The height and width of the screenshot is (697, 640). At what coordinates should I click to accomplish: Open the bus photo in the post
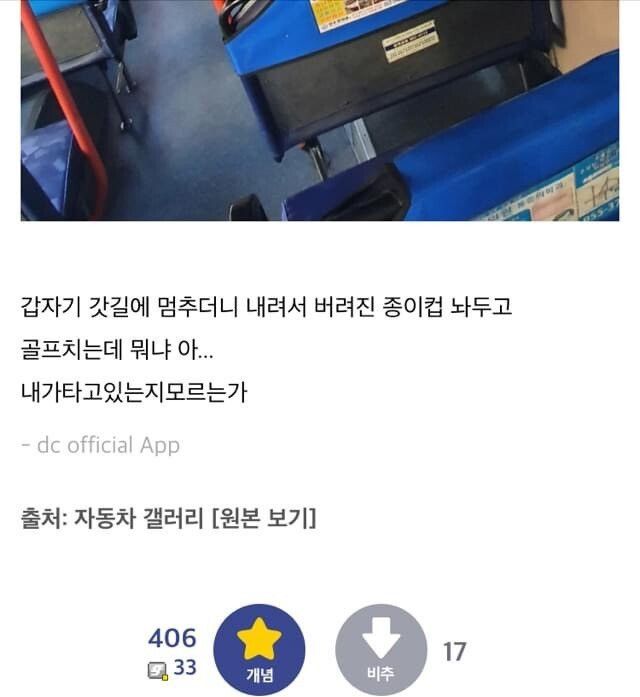pyautogui.click(x=320, y=110)
